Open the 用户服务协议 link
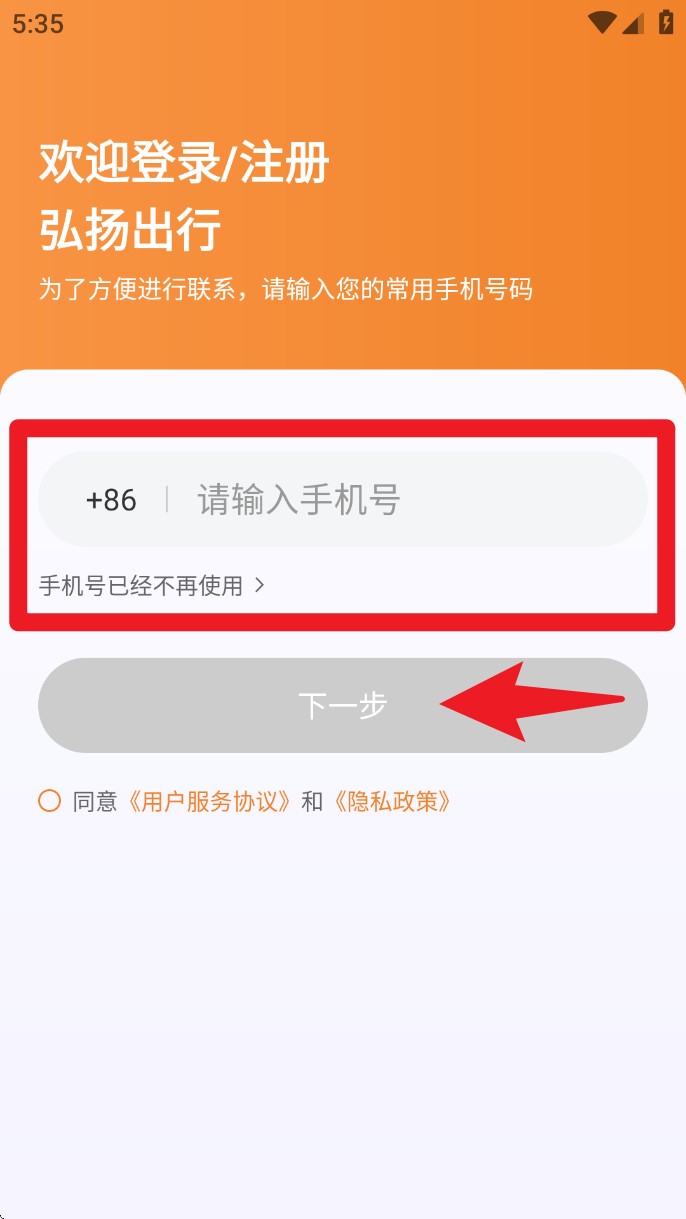Viewport: 686px width, 1219px height. tap(210, 801)
